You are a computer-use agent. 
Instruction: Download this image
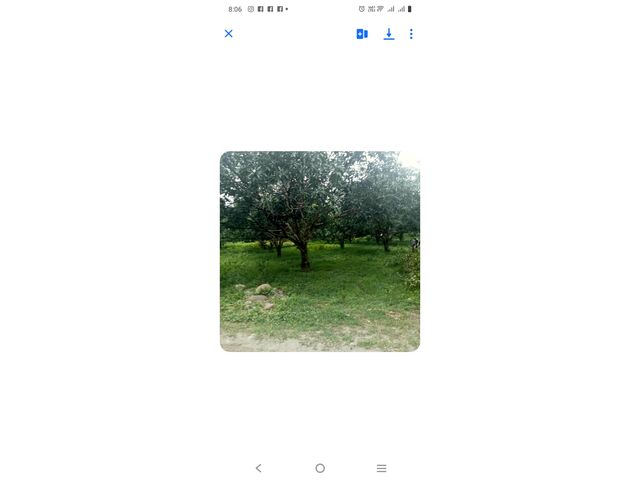point(389,34)
